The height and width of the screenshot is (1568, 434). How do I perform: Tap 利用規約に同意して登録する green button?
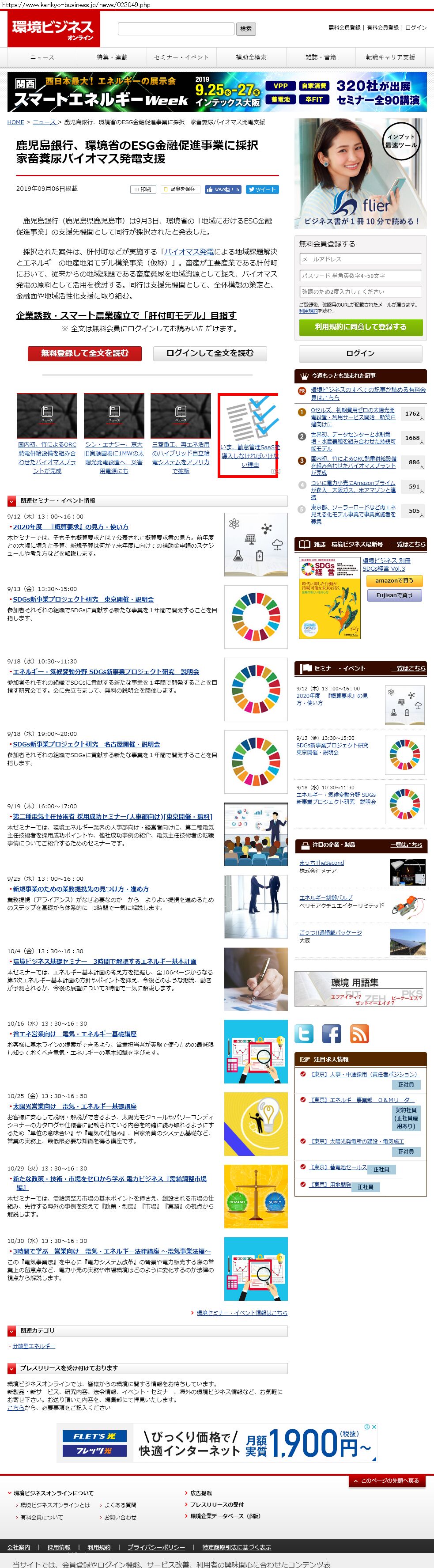click(360, 327)
